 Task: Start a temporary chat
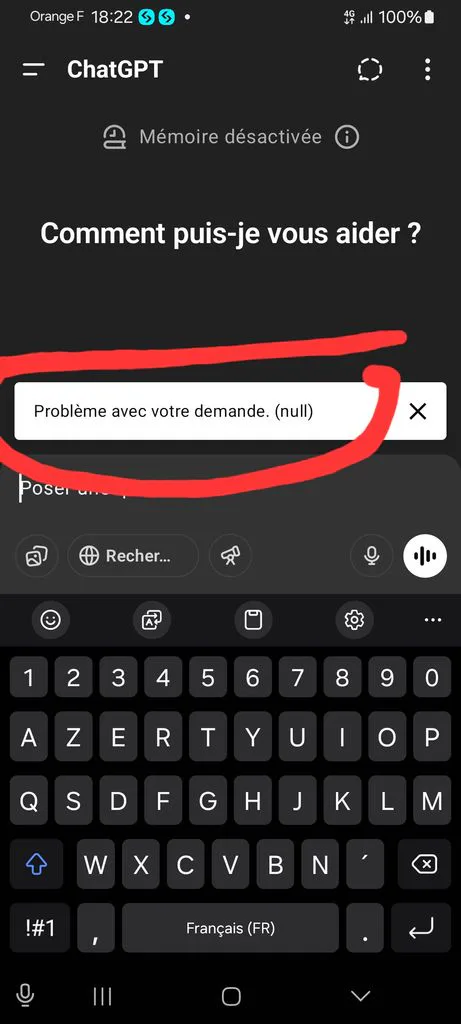(x=370, y=69)
